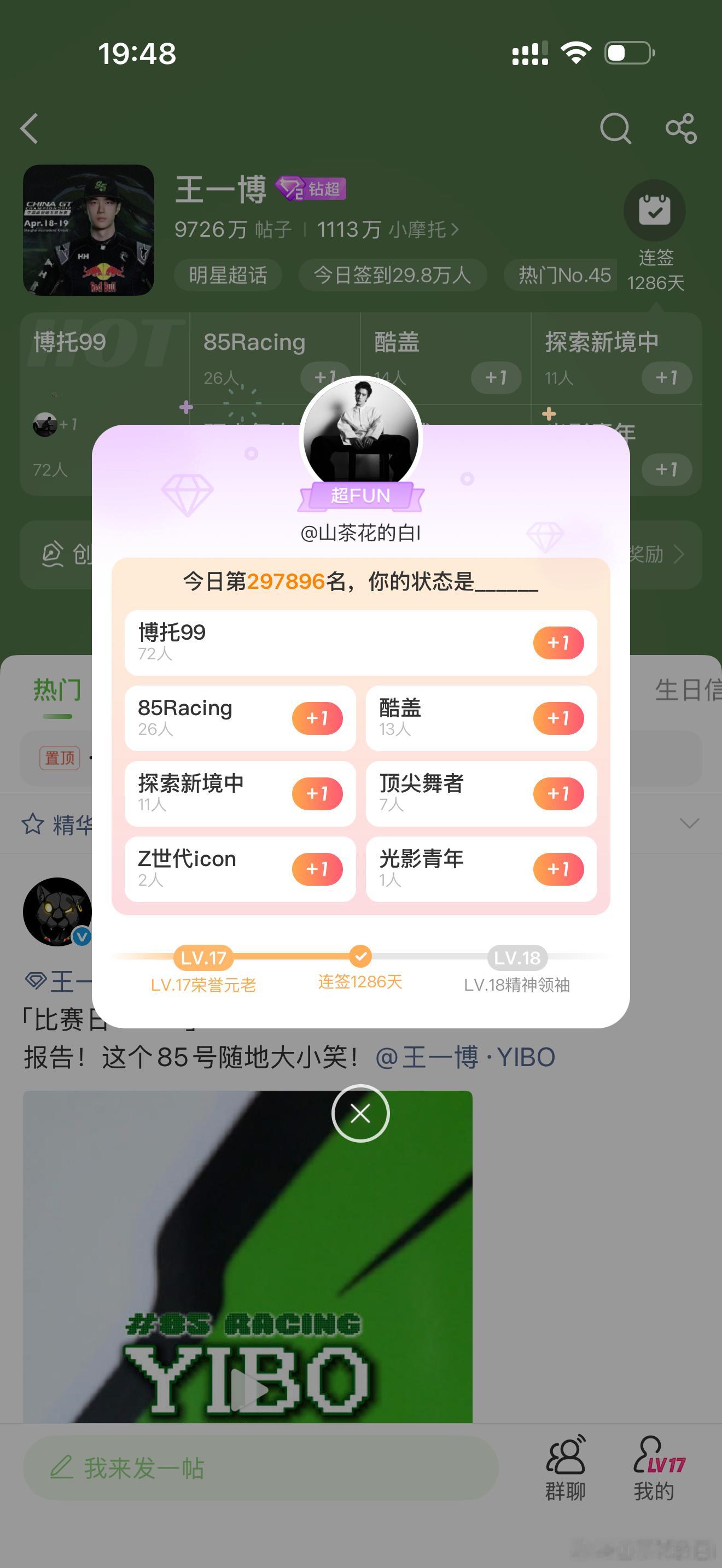Image resolution: width=722 pixels, height=1568 pixels.
Task: Tap the 钻超 diamond badge beside 王一博
Action: (313, 189)
